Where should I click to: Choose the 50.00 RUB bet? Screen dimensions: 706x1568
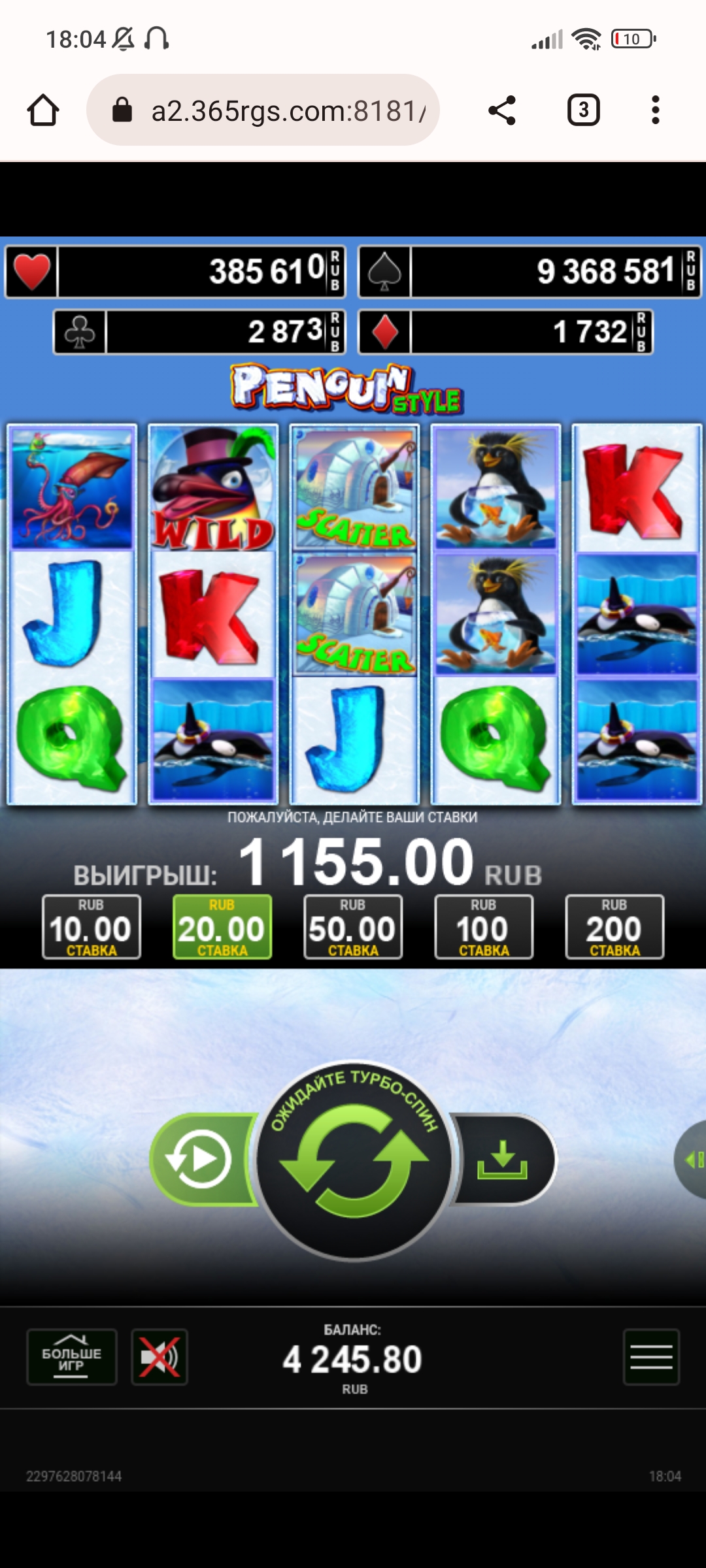(x=353, y=926)
